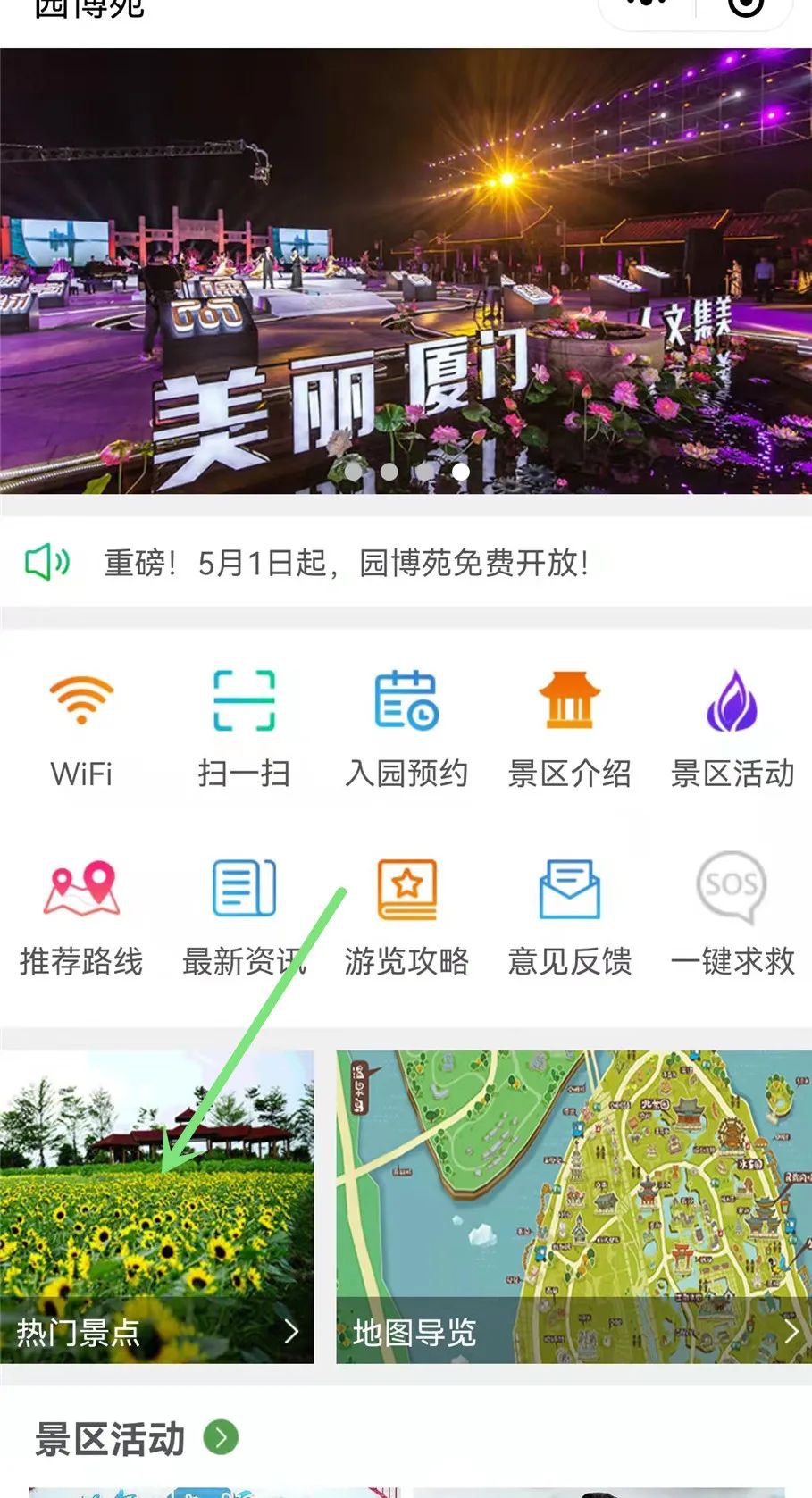812x1498 pixels.
Task: Submit feedback via 意见反馈
Action: coord(569,916)
